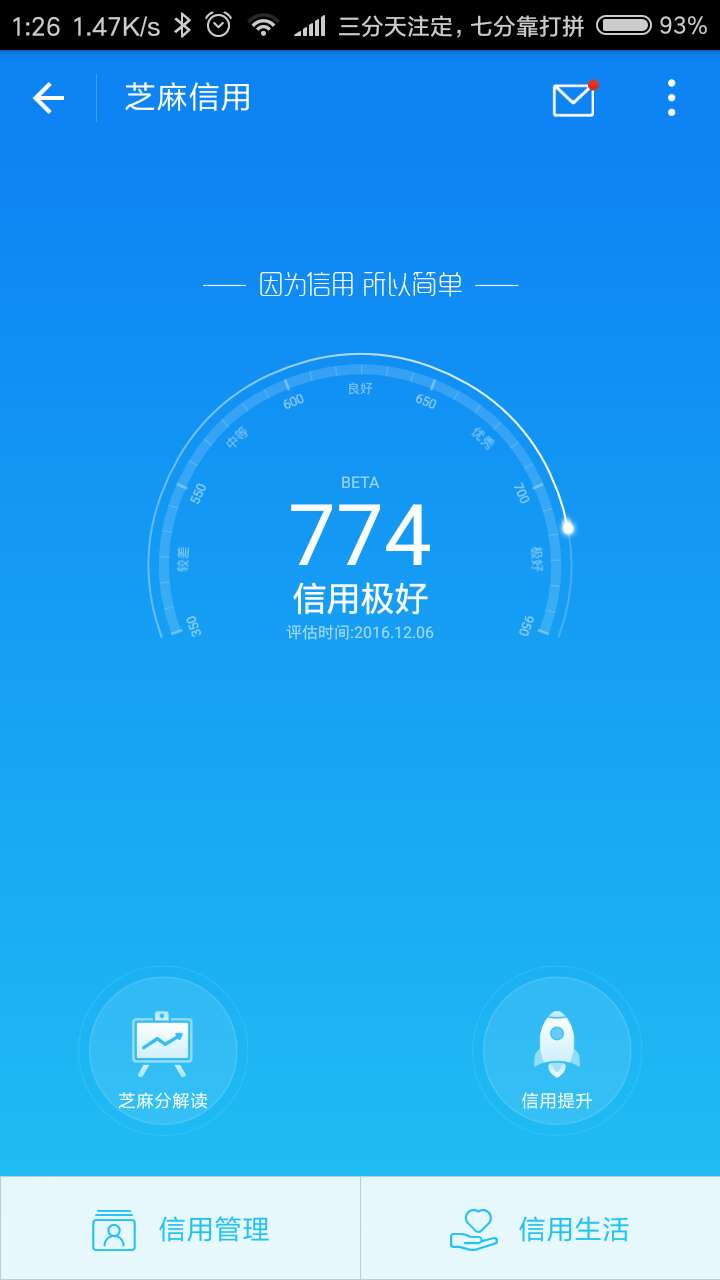Tap 评估时间:2016.12.06 to expand history

point(360,632)
